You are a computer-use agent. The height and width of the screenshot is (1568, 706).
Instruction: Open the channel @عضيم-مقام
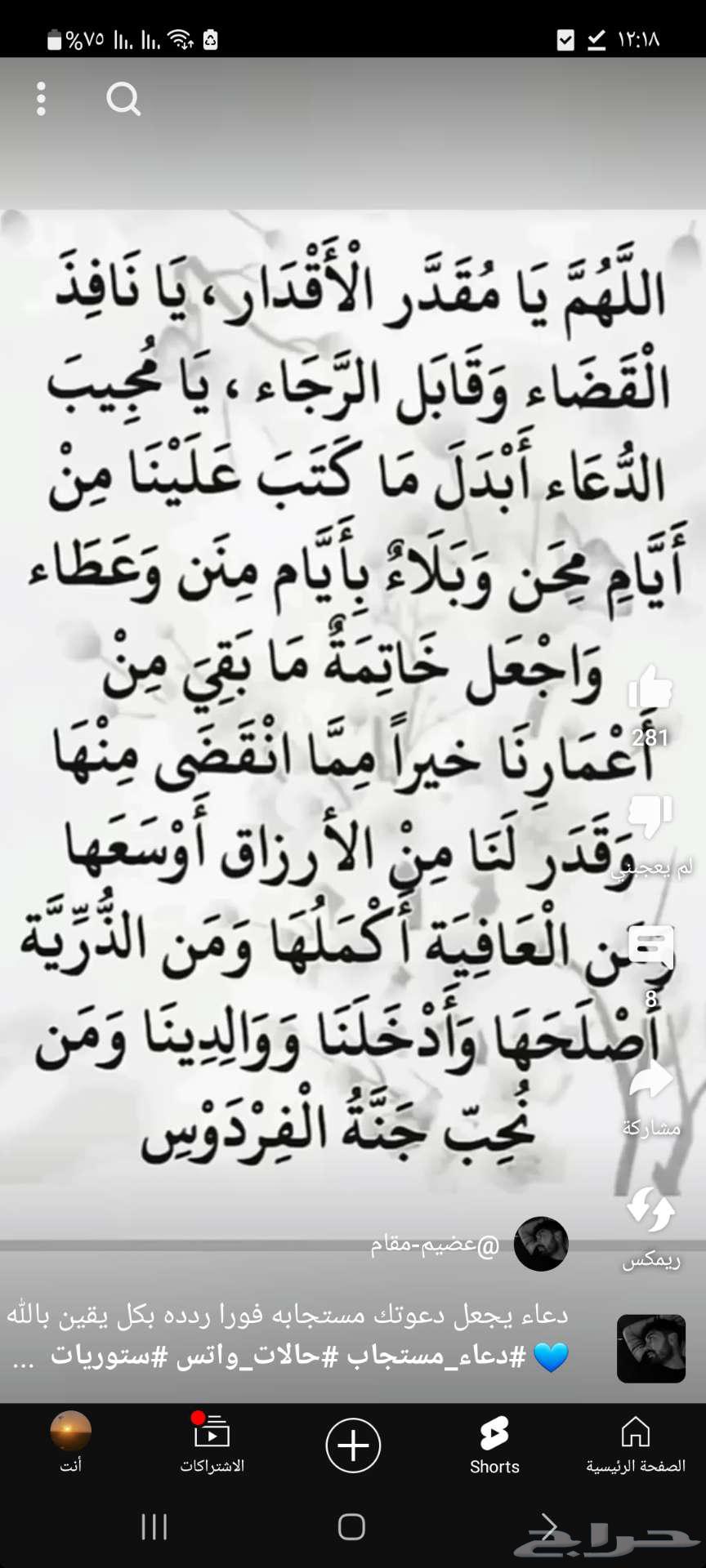point(434,1245)
